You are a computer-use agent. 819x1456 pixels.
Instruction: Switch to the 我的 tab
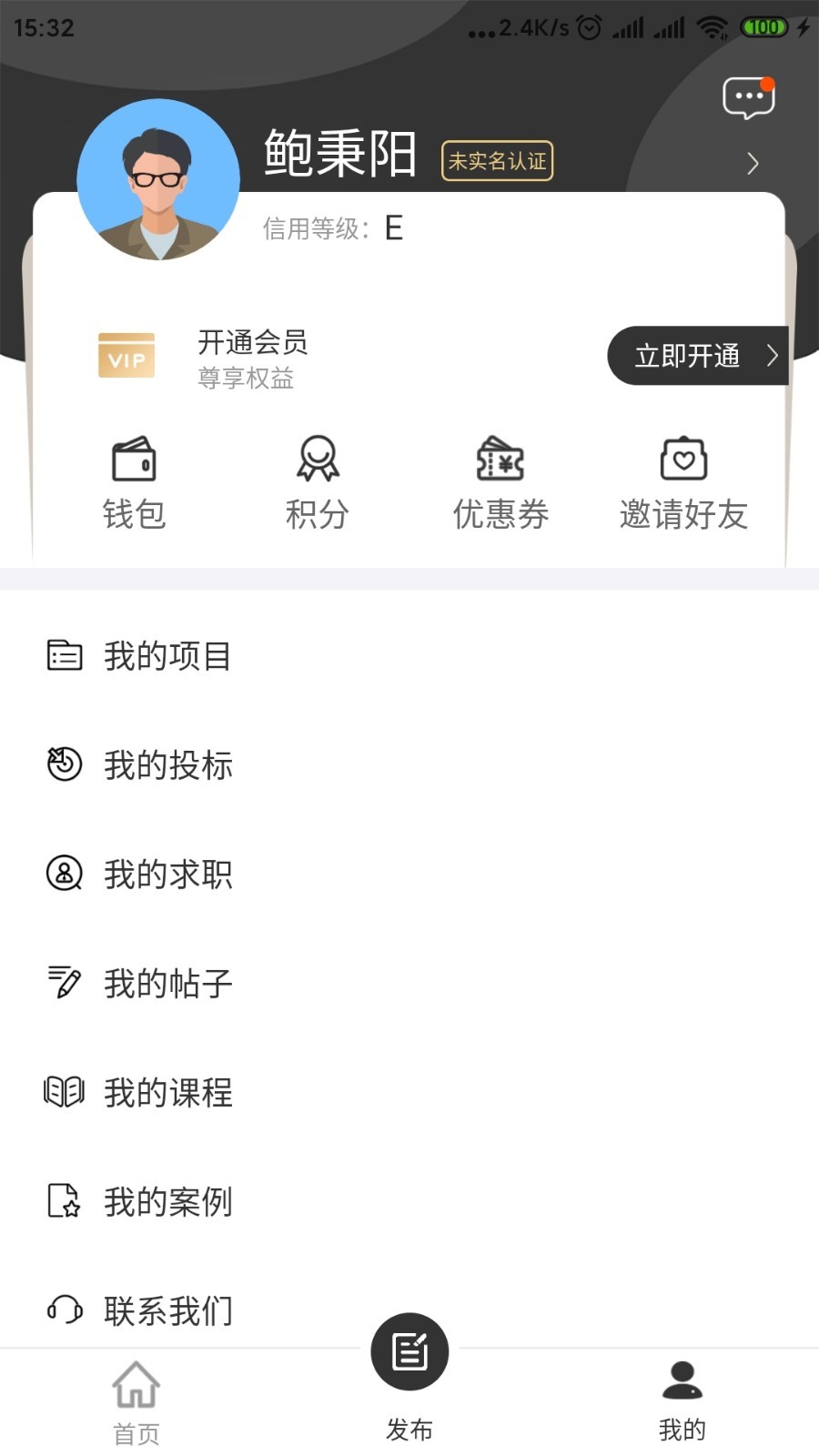click(x=682, y=1401)
